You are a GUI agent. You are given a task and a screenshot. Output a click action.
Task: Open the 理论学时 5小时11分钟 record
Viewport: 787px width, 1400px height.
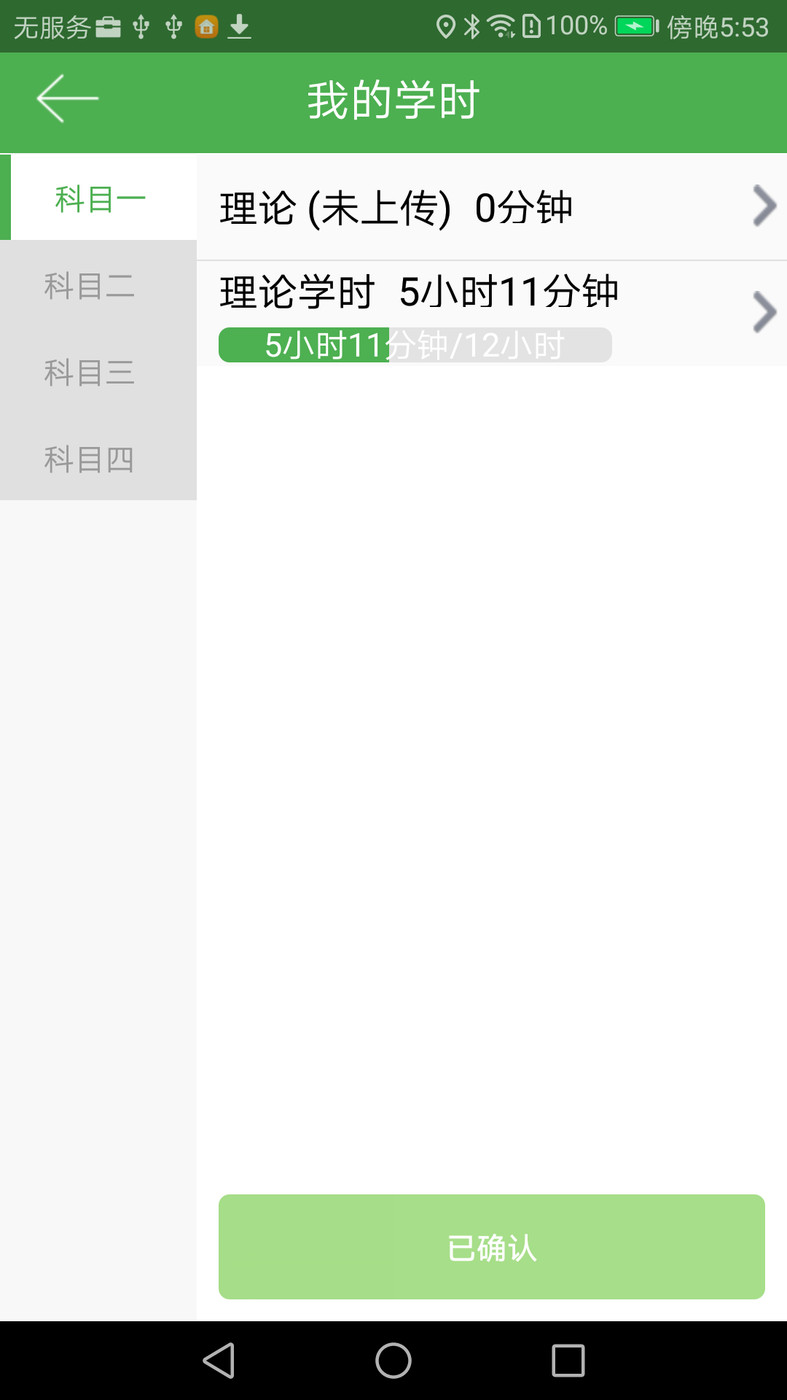(x=420, y=291)
